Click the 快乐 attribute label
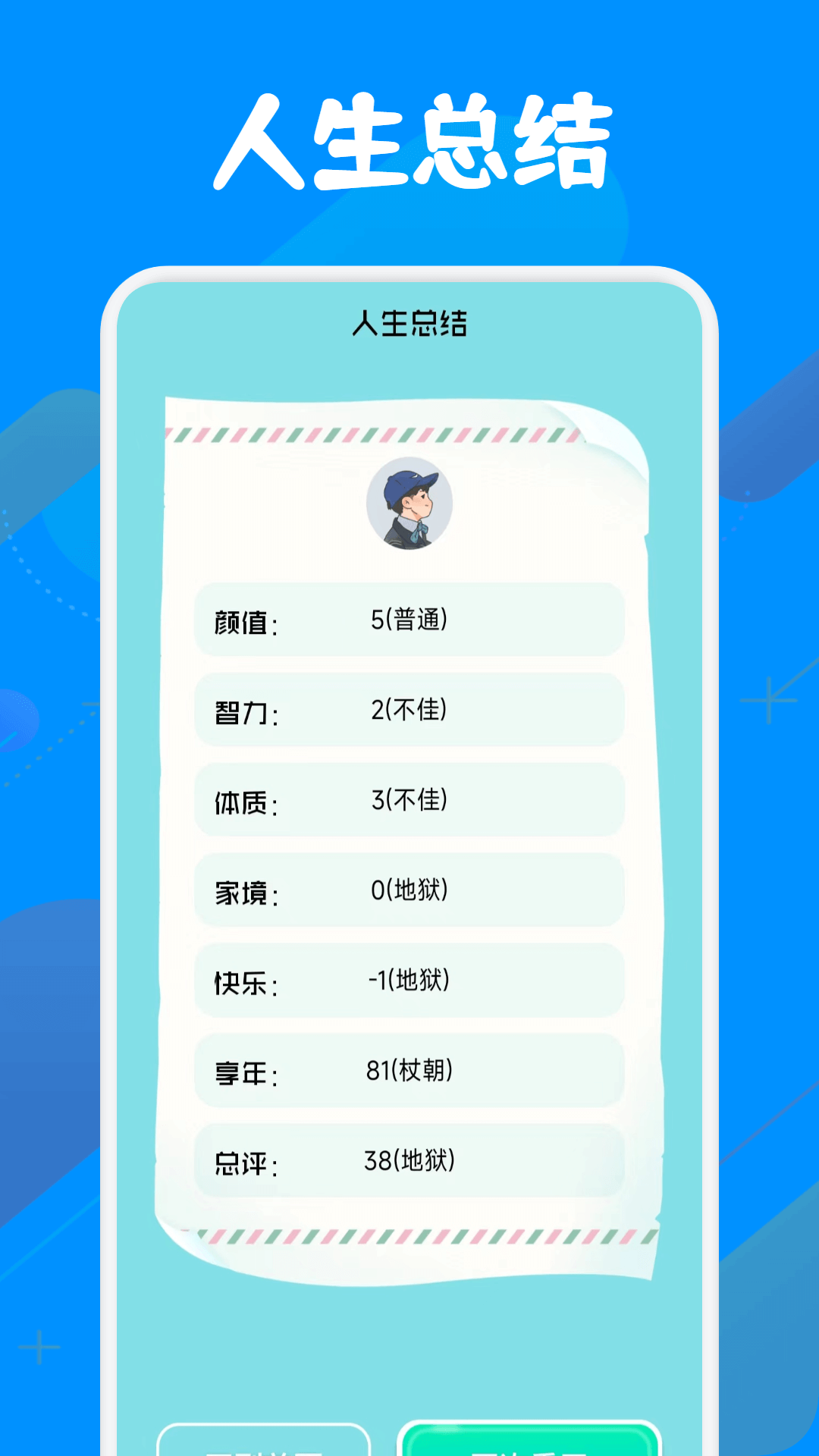Image resolution: width=819 pixels, height=1456 pixels. (241, 981)
